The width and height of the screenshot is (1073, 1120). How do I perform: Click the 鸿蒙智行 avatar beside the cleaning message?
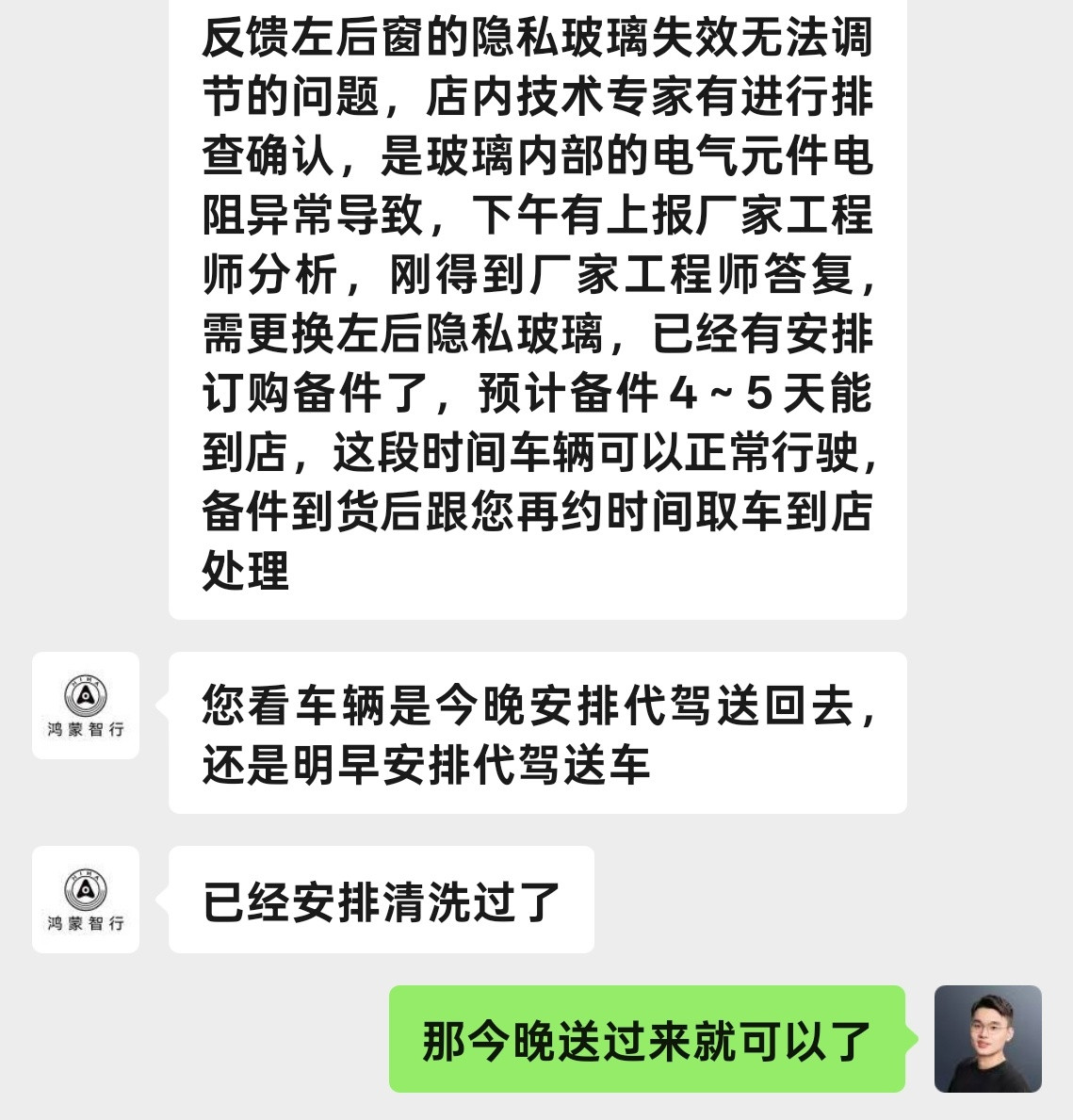(x=85, y=898)
